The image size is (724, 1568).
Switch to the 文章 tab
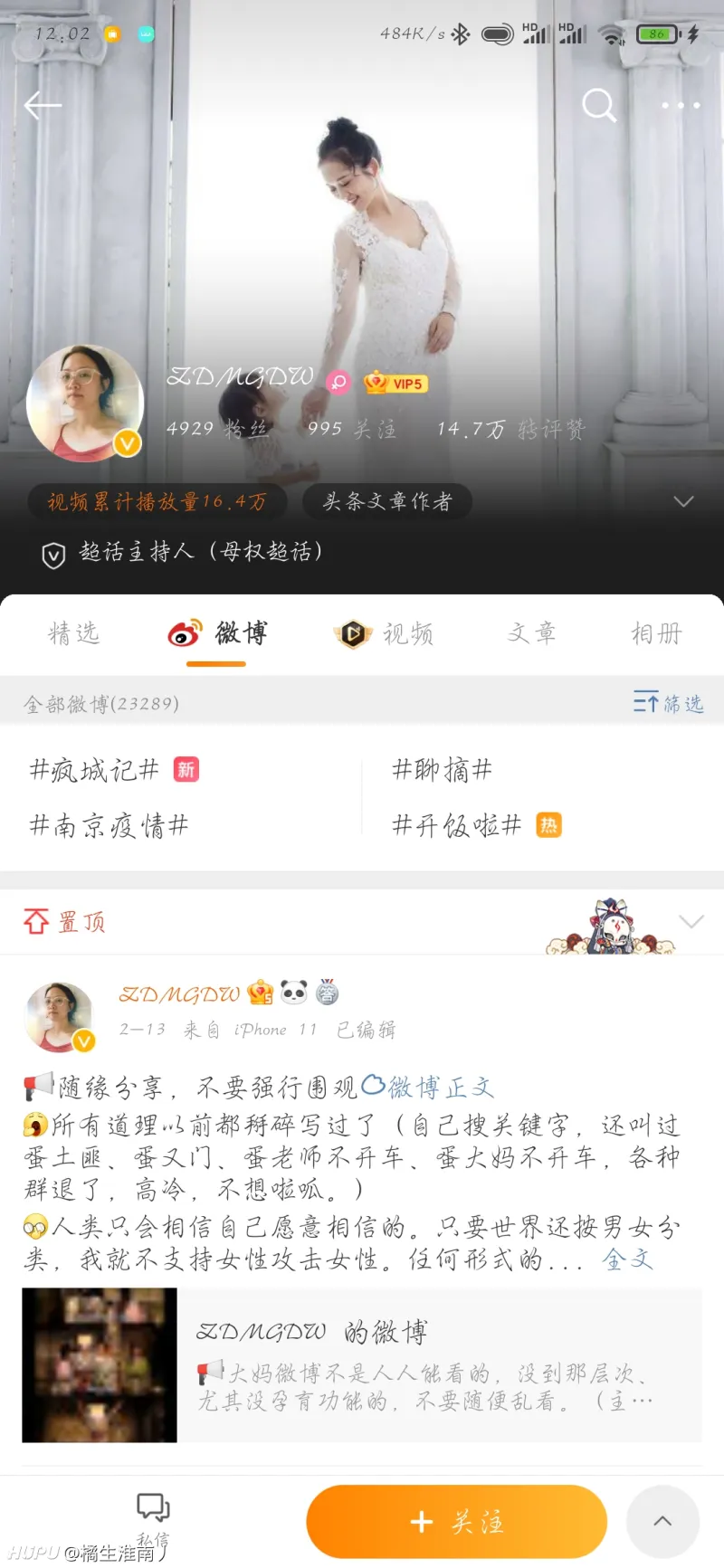coord(532,633)
